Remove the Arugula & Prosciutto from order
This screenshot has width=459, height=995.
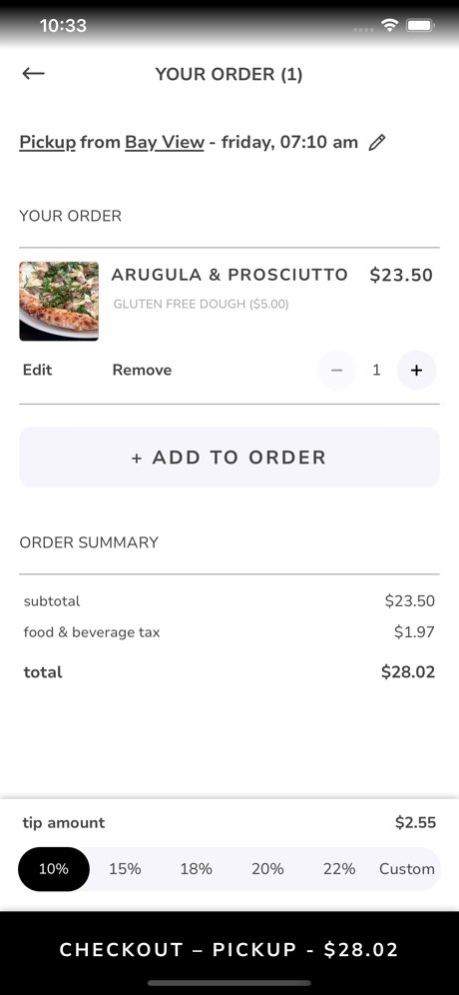(x=142, y=370)
